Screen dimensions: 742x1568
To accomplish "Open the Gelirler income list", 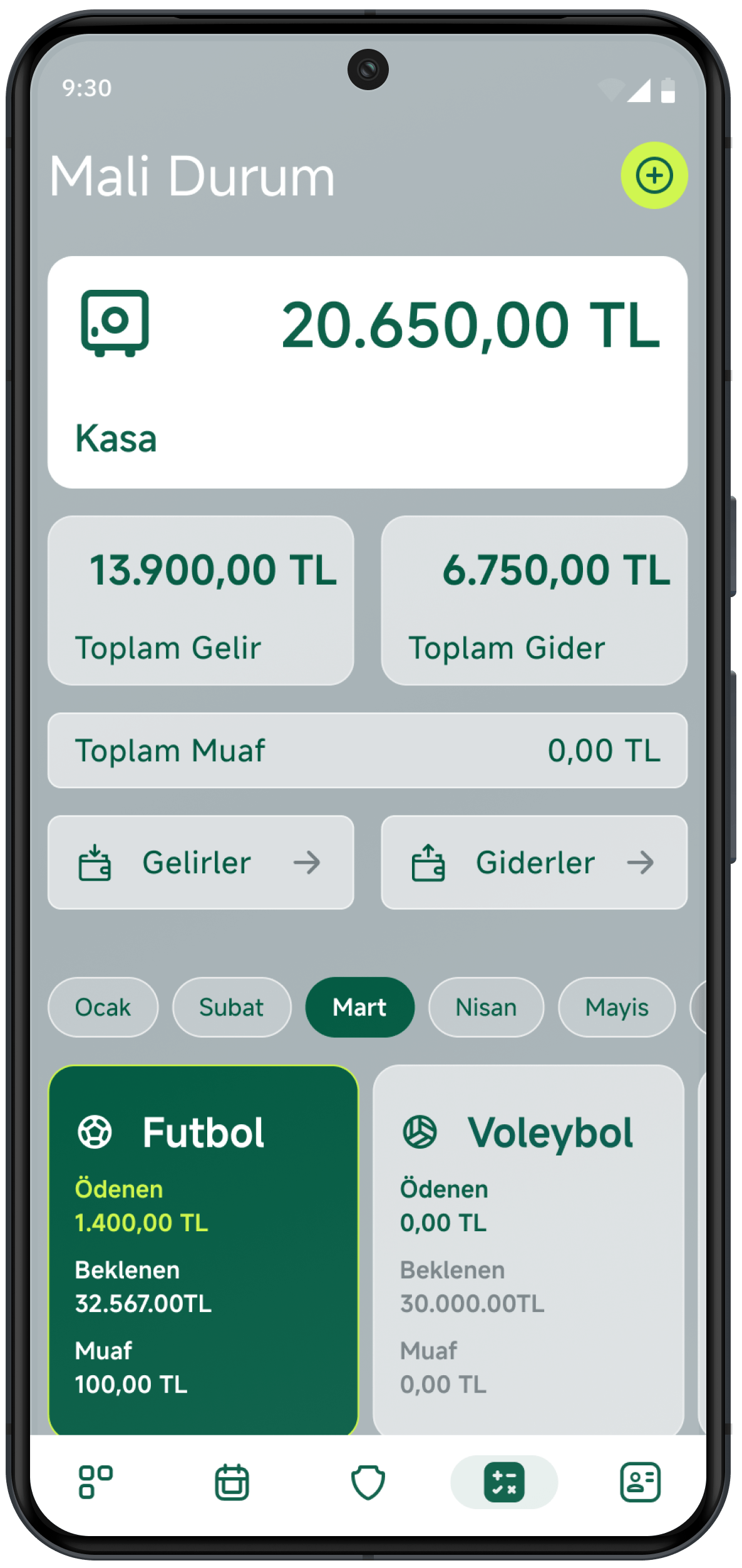I will [200, 862].
